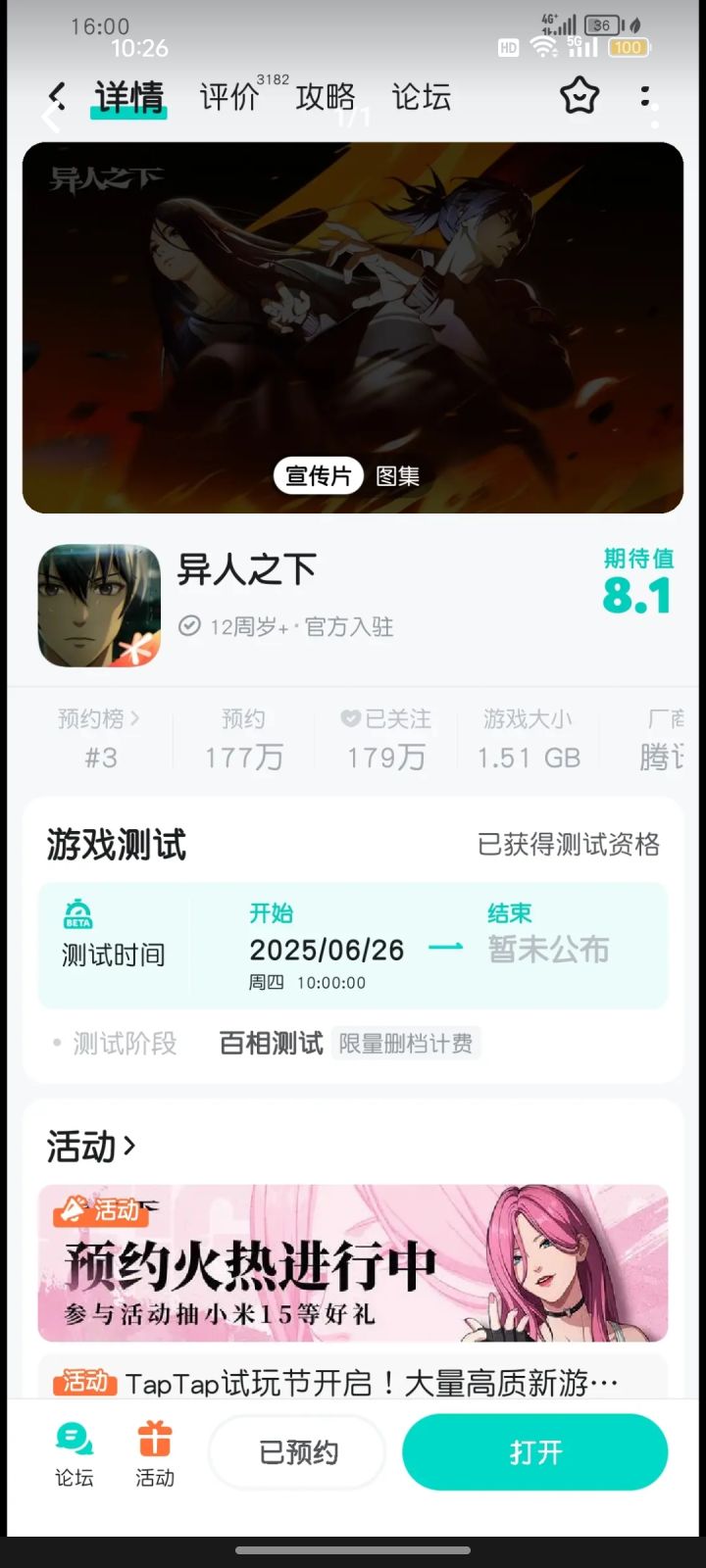
Task: Switch to the 论坛 tab at top
Action: [420, 97]
